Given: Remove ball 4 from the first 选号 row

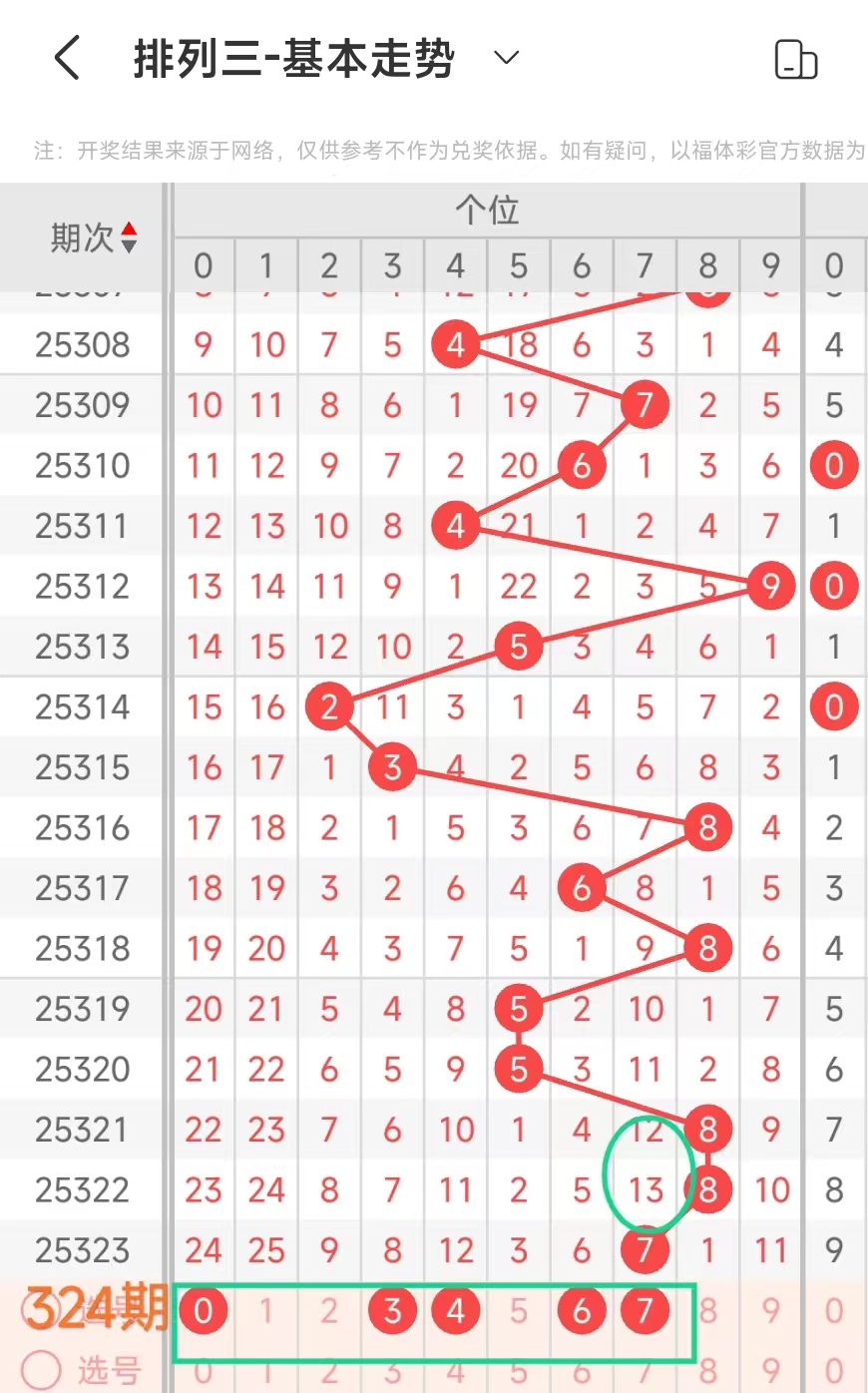Looking at the screenshot, I should [x=456, y=1310].
